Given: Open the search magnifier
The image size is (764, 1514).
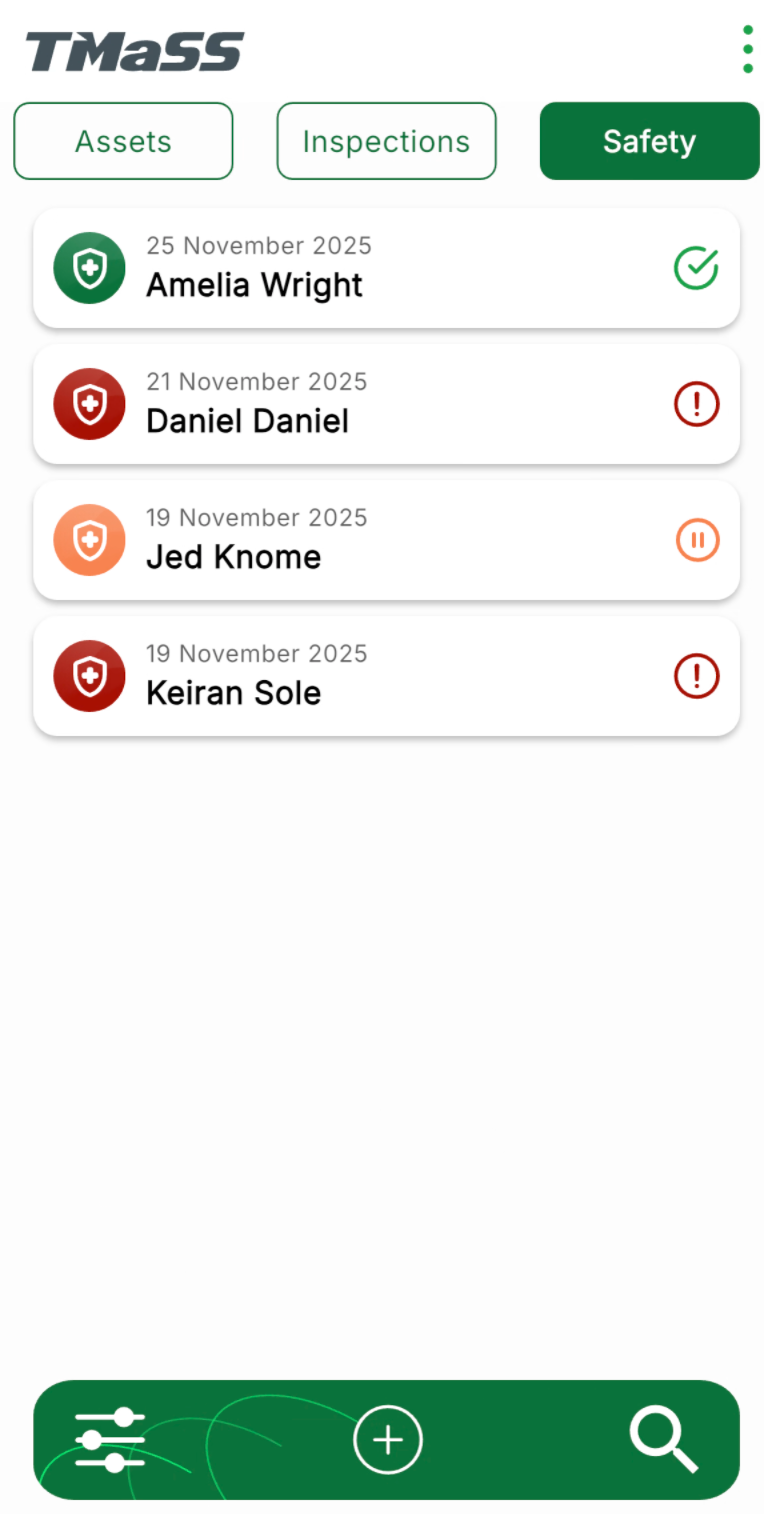Looking at the screenshot, I should tap(663, 1440).
